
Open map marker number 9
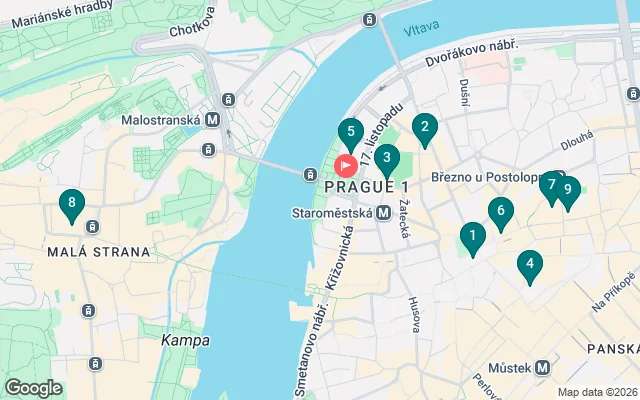pyautogui.click(x=567, y=190)
